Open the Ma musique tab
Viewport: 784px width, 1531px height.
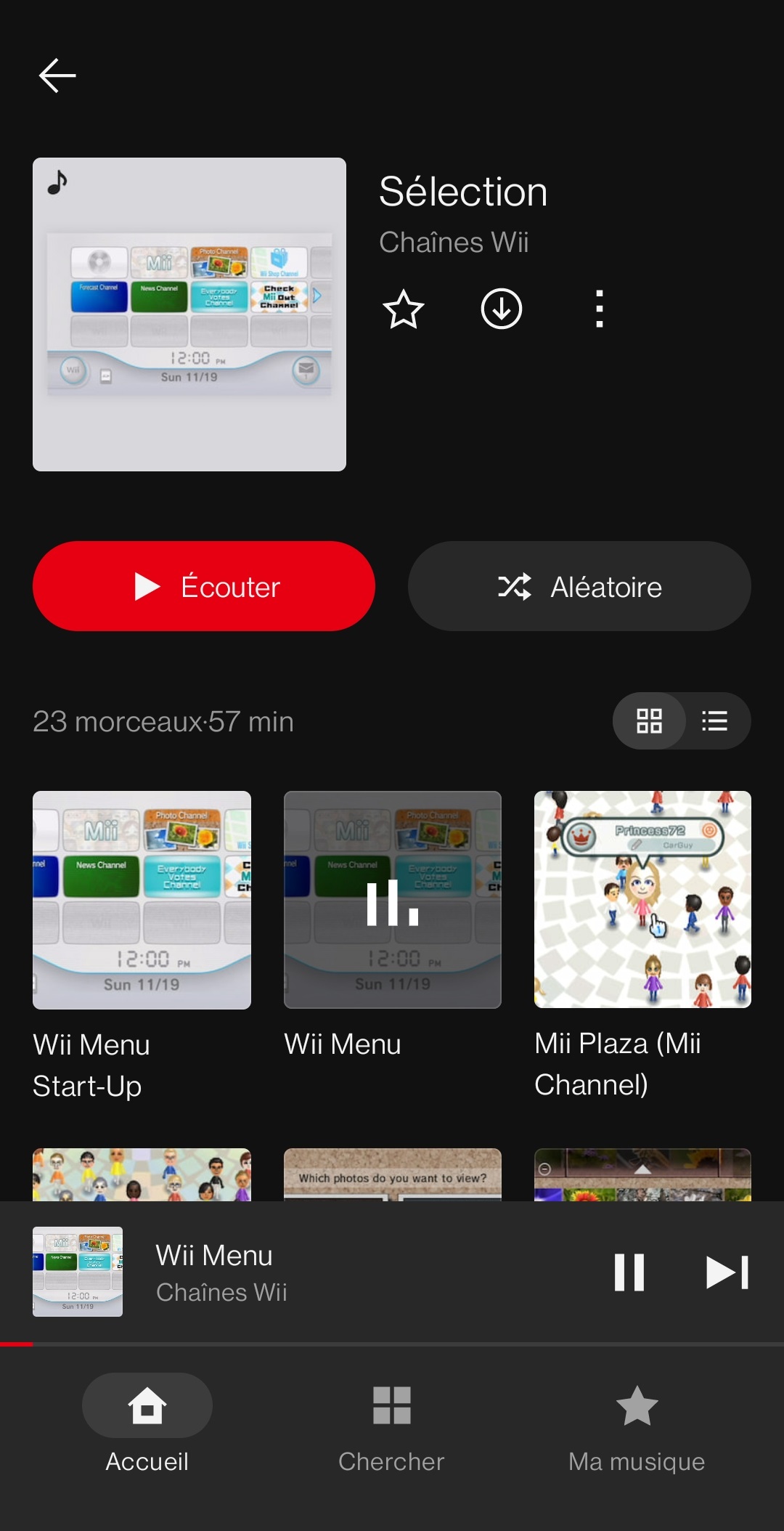637,1424
